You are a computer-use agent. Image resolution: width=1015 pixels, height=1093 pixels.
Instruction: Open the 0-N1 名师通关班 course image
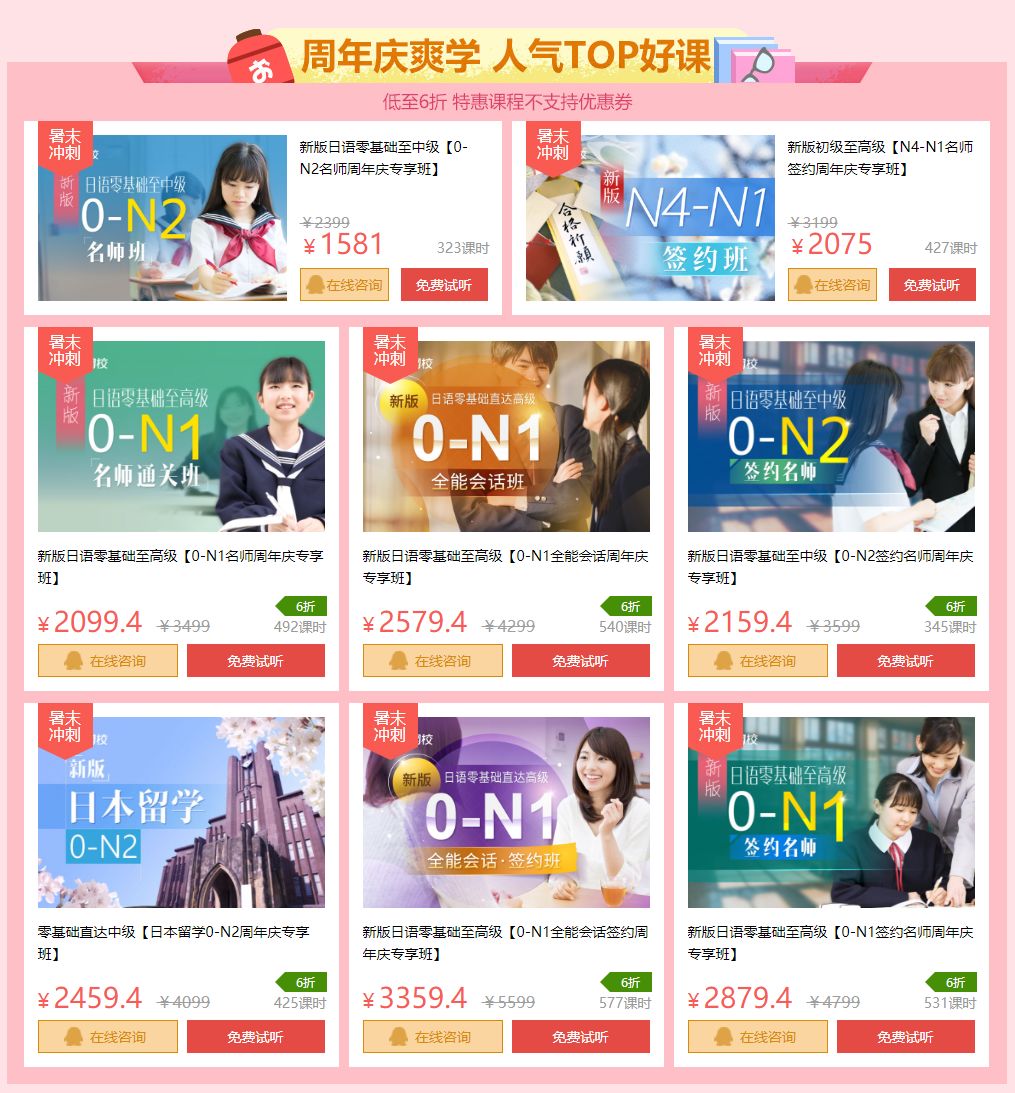[181, 436]
